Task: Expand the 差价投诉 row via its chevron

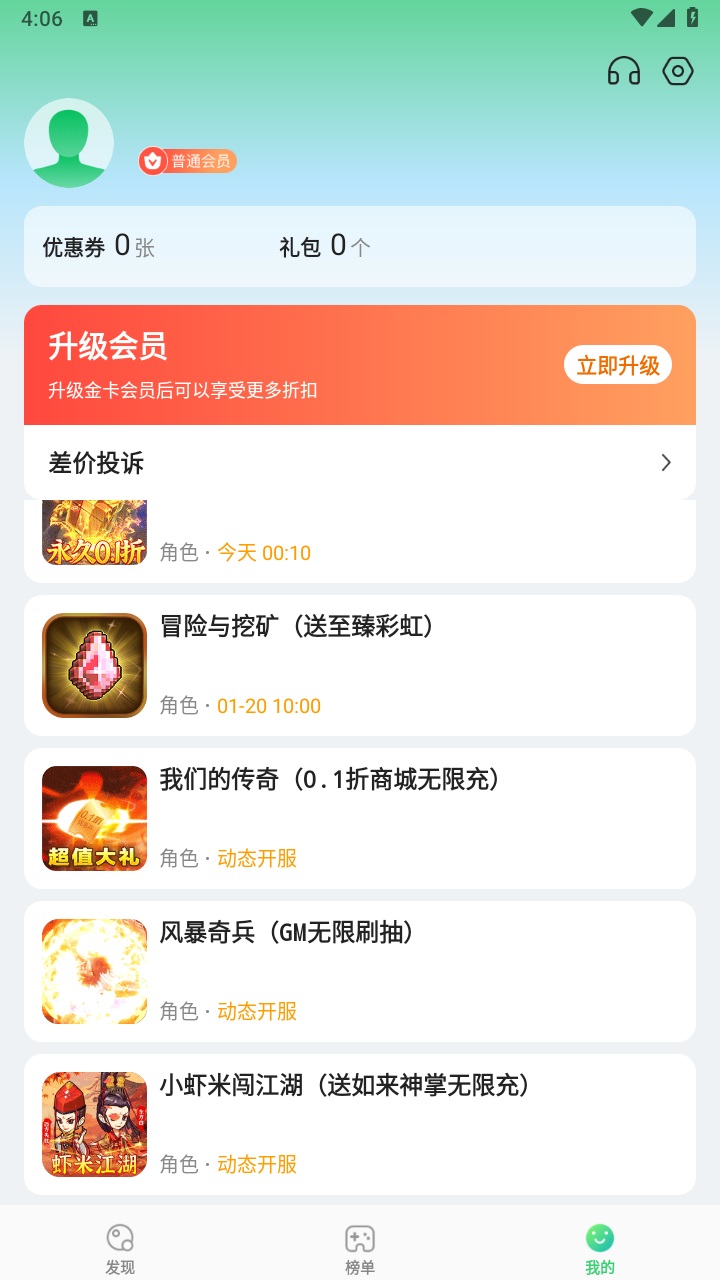Action: tap(665, 463)
